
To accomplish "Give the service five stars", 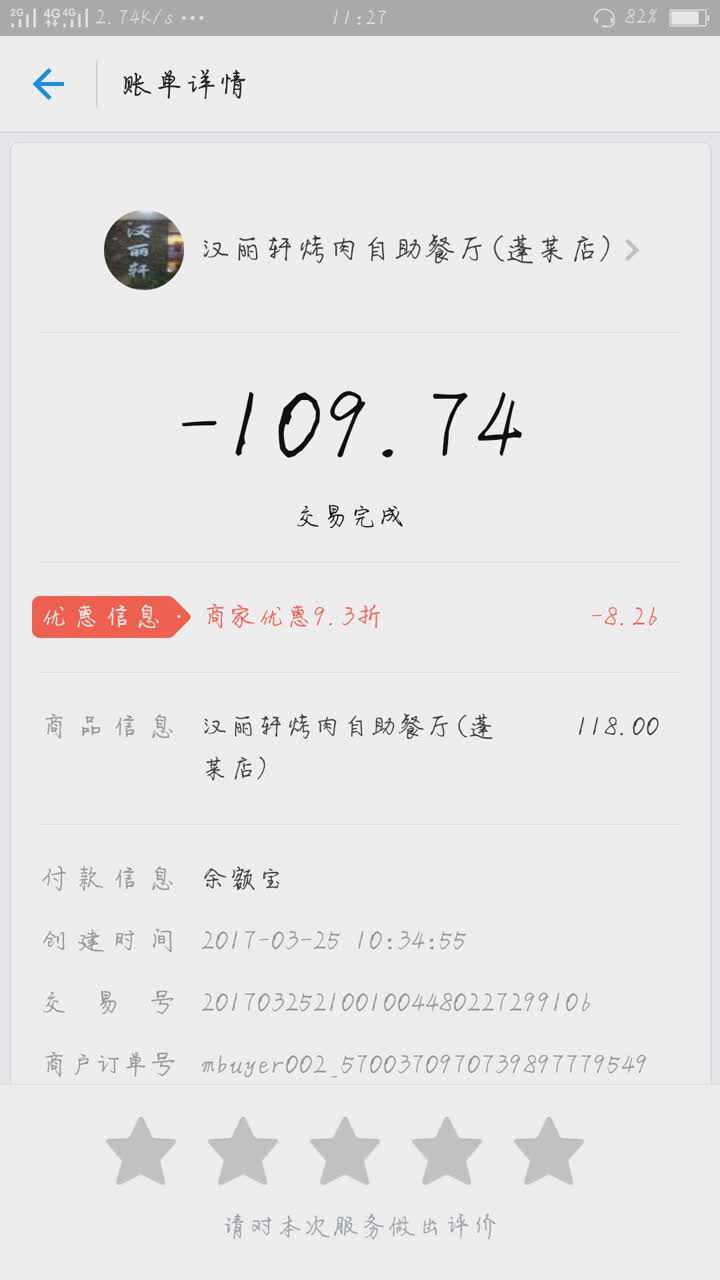I will [x=548, y=1152].
